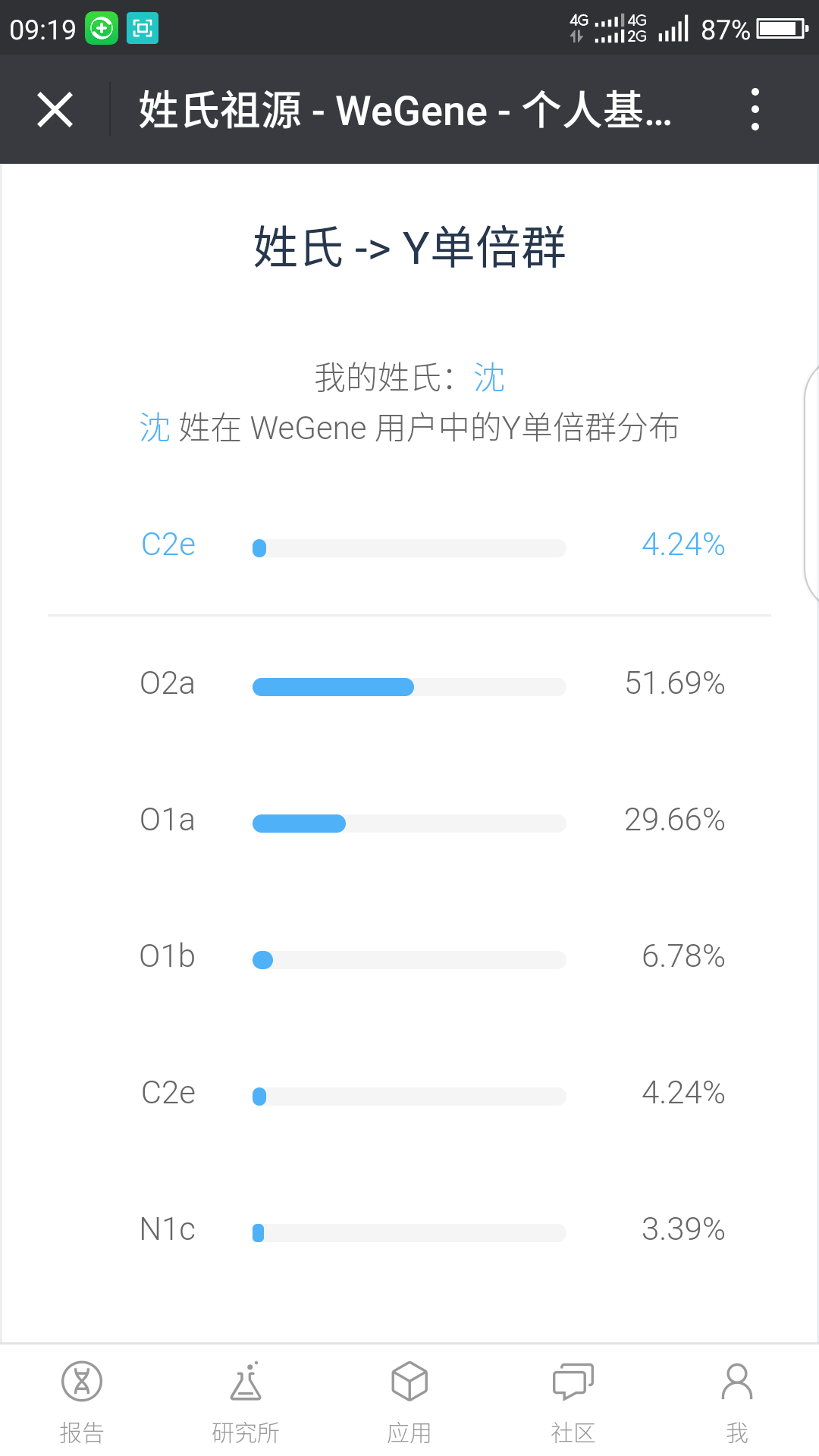Open the 应用 tab

point(409,1401)
